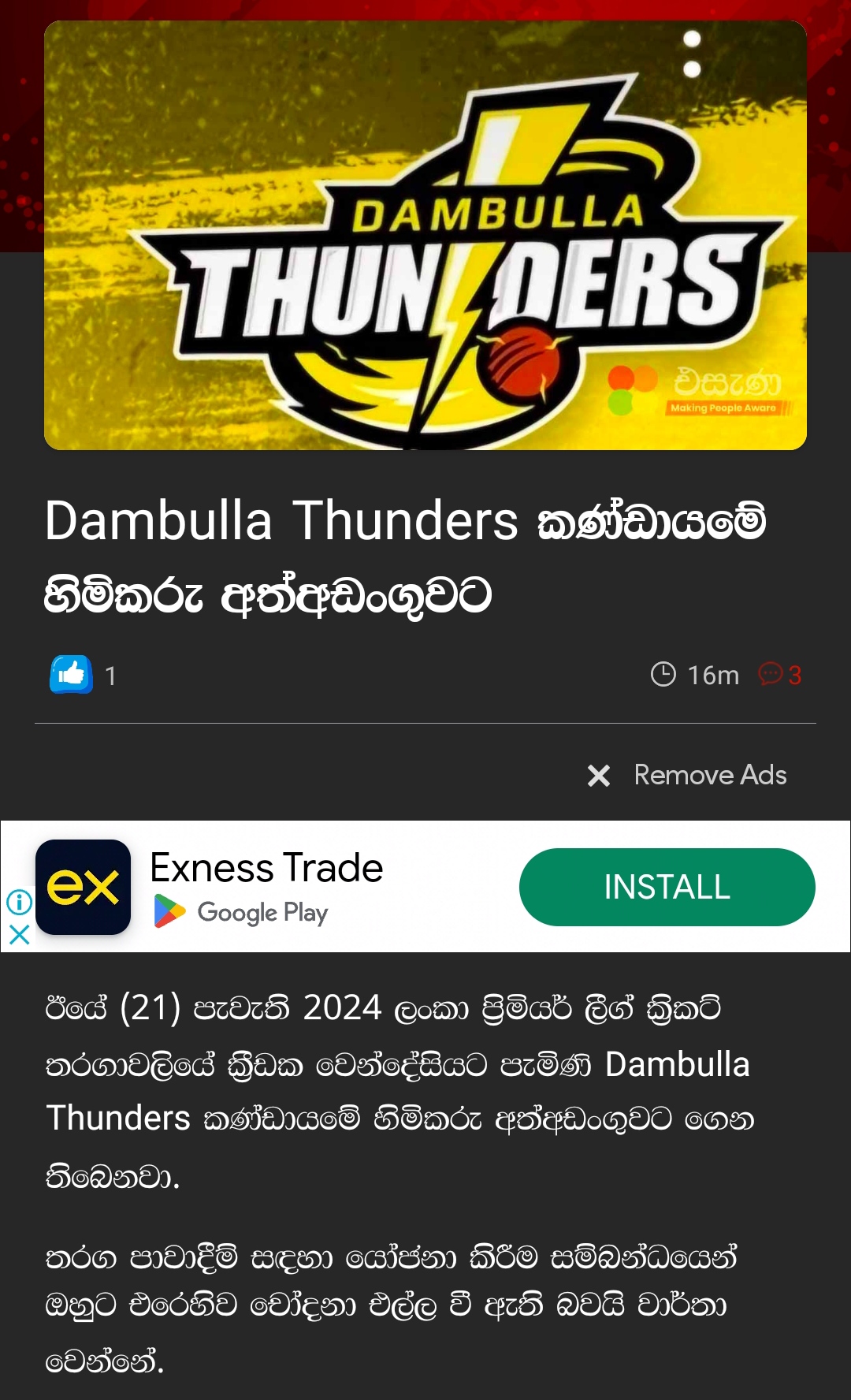The width and height of the screenshot is (851, 1400).
Task: Tap Remove Ads
Action: pos(687,775)
